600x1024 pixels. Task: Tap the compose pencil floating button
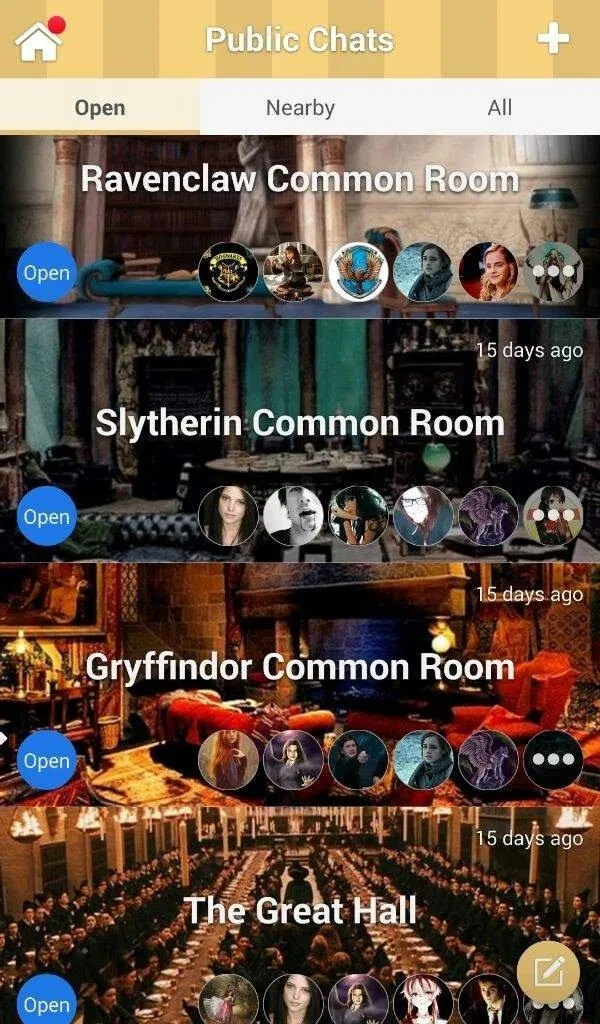[548, 972]
